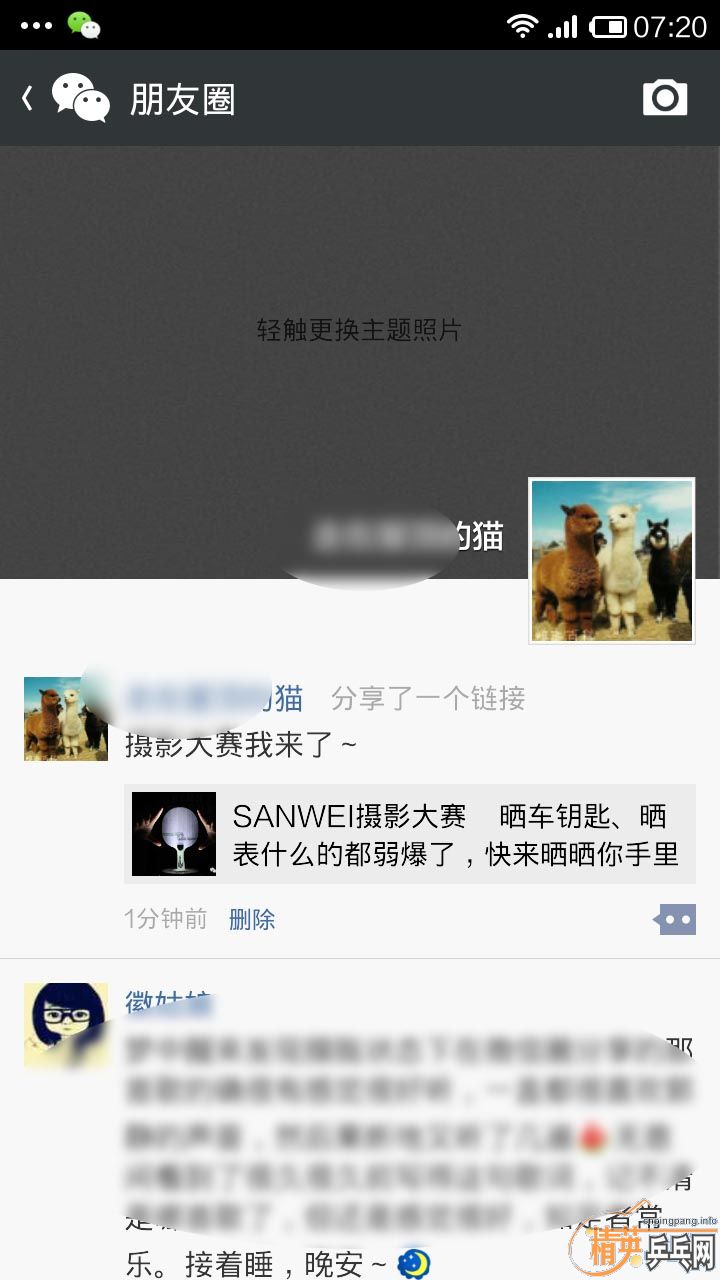
Task: Open the small alpaca avatar on the shared link post
Action: pos(66,719)
